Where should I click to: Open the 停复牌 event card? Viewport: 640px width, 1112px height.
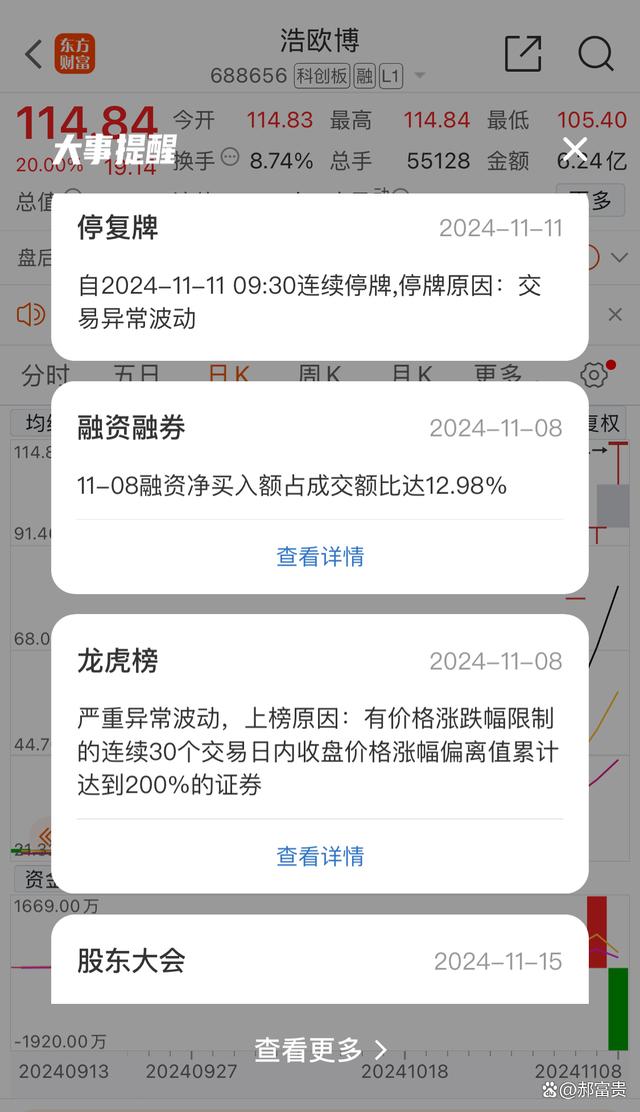pyautogui.click(x=320, y=277)
